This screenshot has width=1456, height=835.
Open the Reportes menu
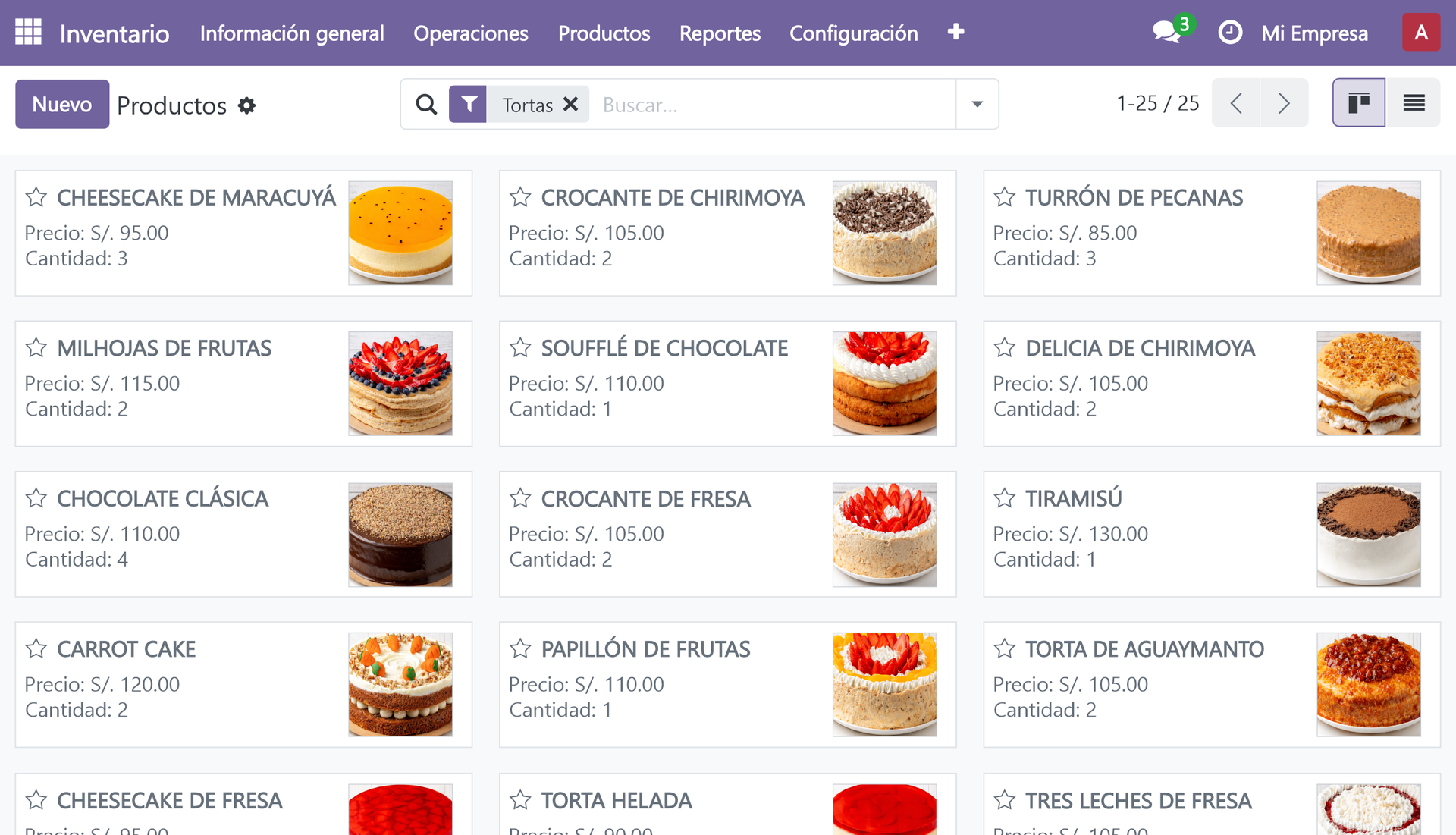point(719,33)
